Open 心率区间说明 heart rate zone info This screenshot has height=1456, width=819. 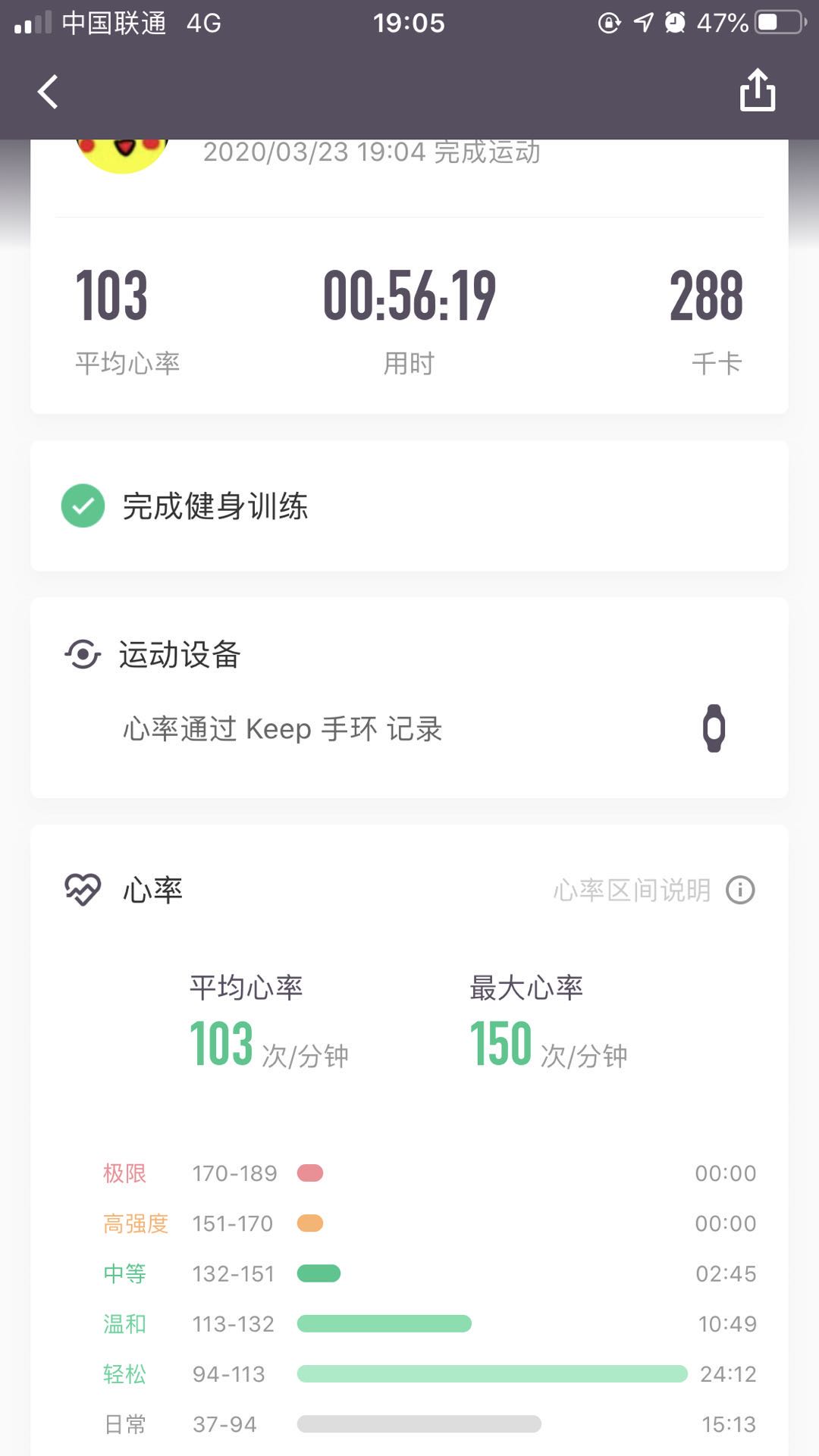click(654, 890)
